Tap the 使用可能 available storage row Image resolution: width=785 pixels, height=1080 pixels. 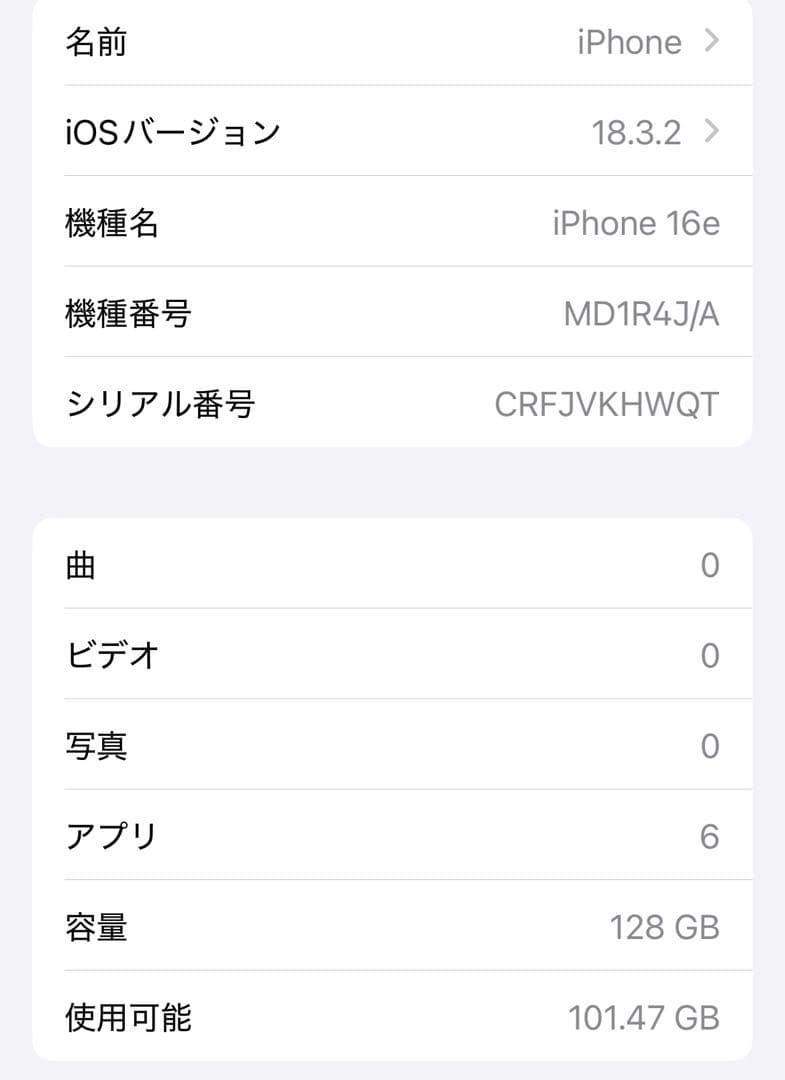pos(392,1018)
